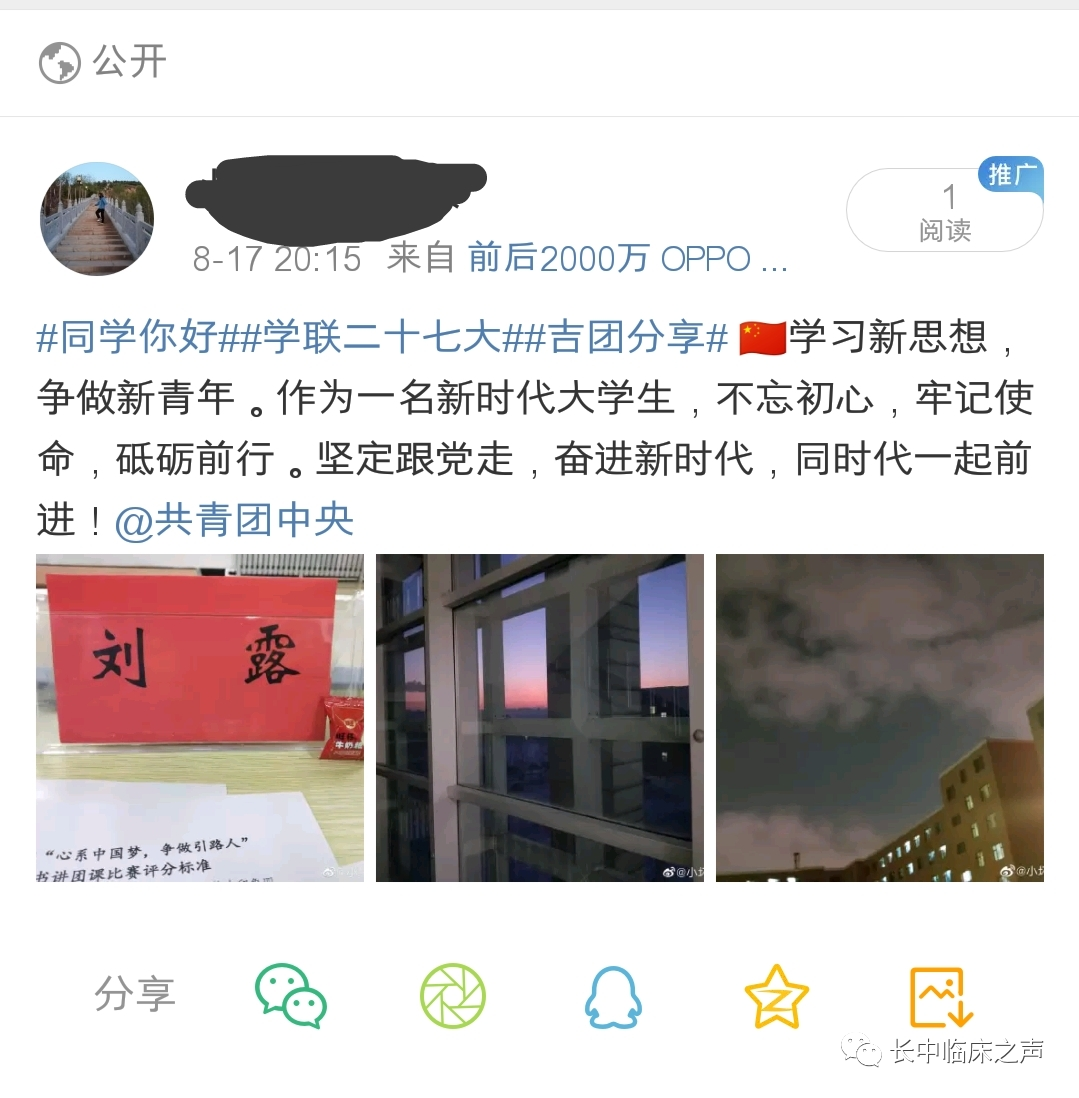Change the 公开 visibility setting
The image size is (1079, 1098).
click(103, 62)
